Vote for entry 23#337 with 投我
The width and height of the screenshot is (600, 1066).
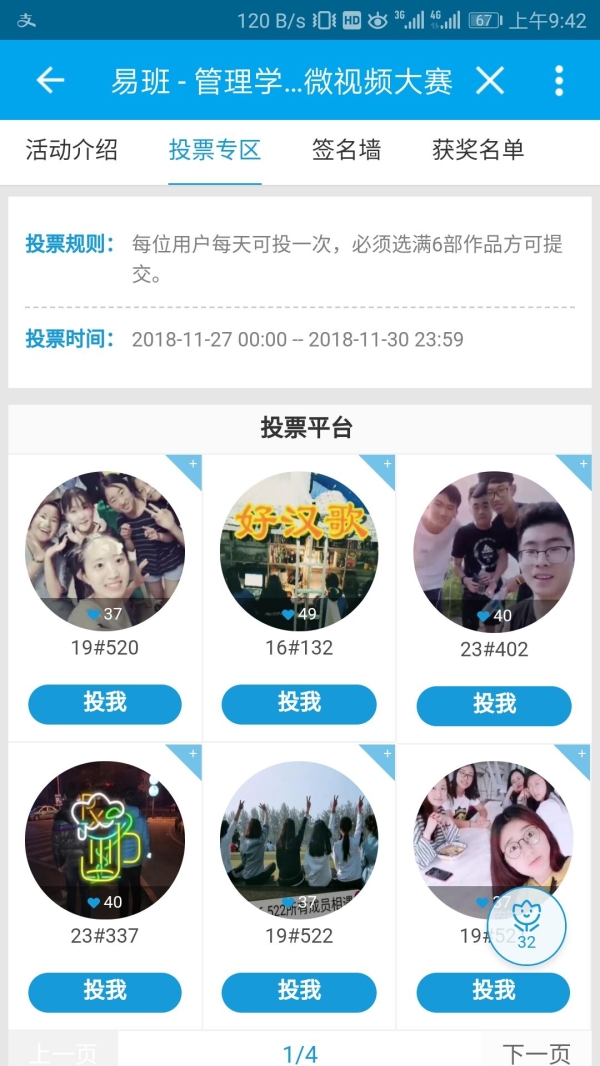(x=105, y=993)
